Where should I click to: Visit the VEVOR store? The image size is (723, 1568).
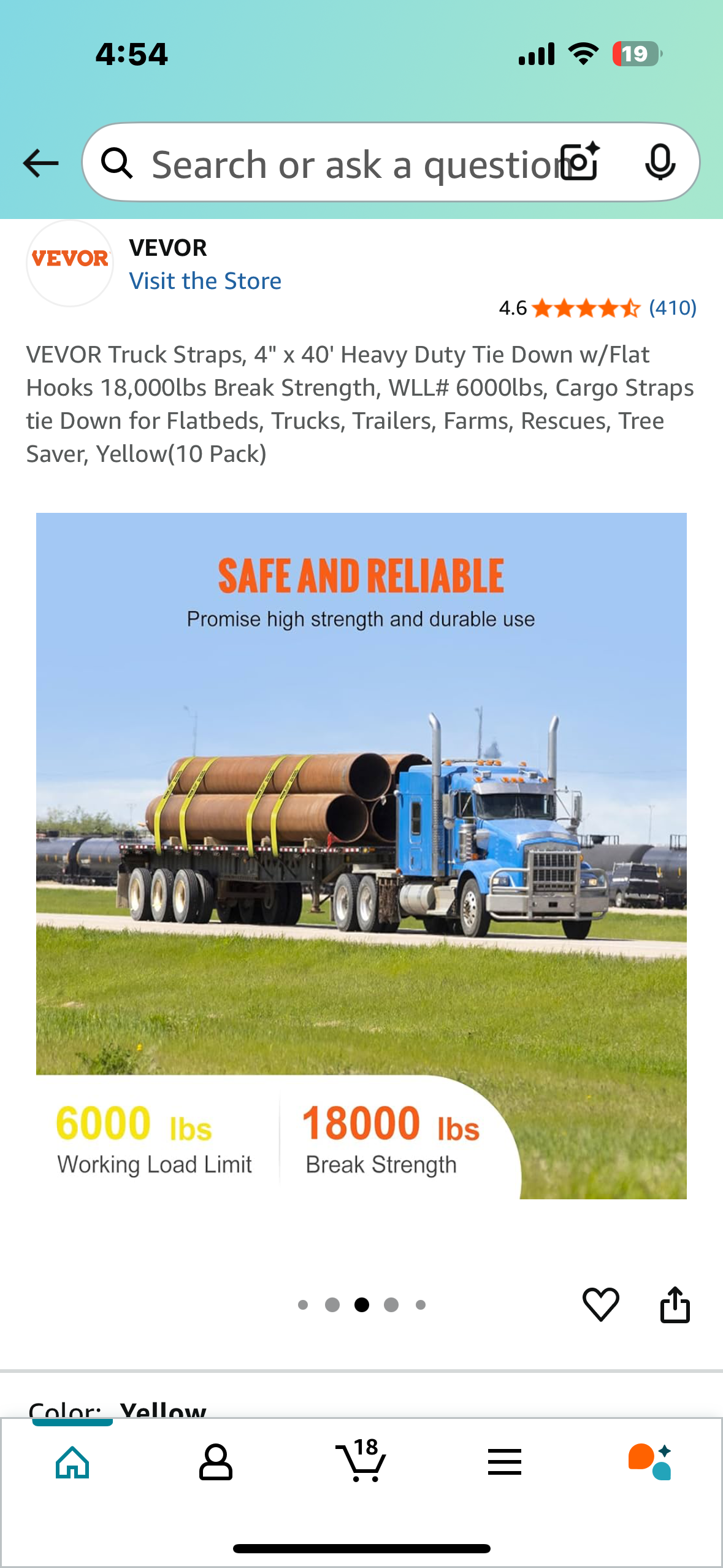[x=205, y=281]
